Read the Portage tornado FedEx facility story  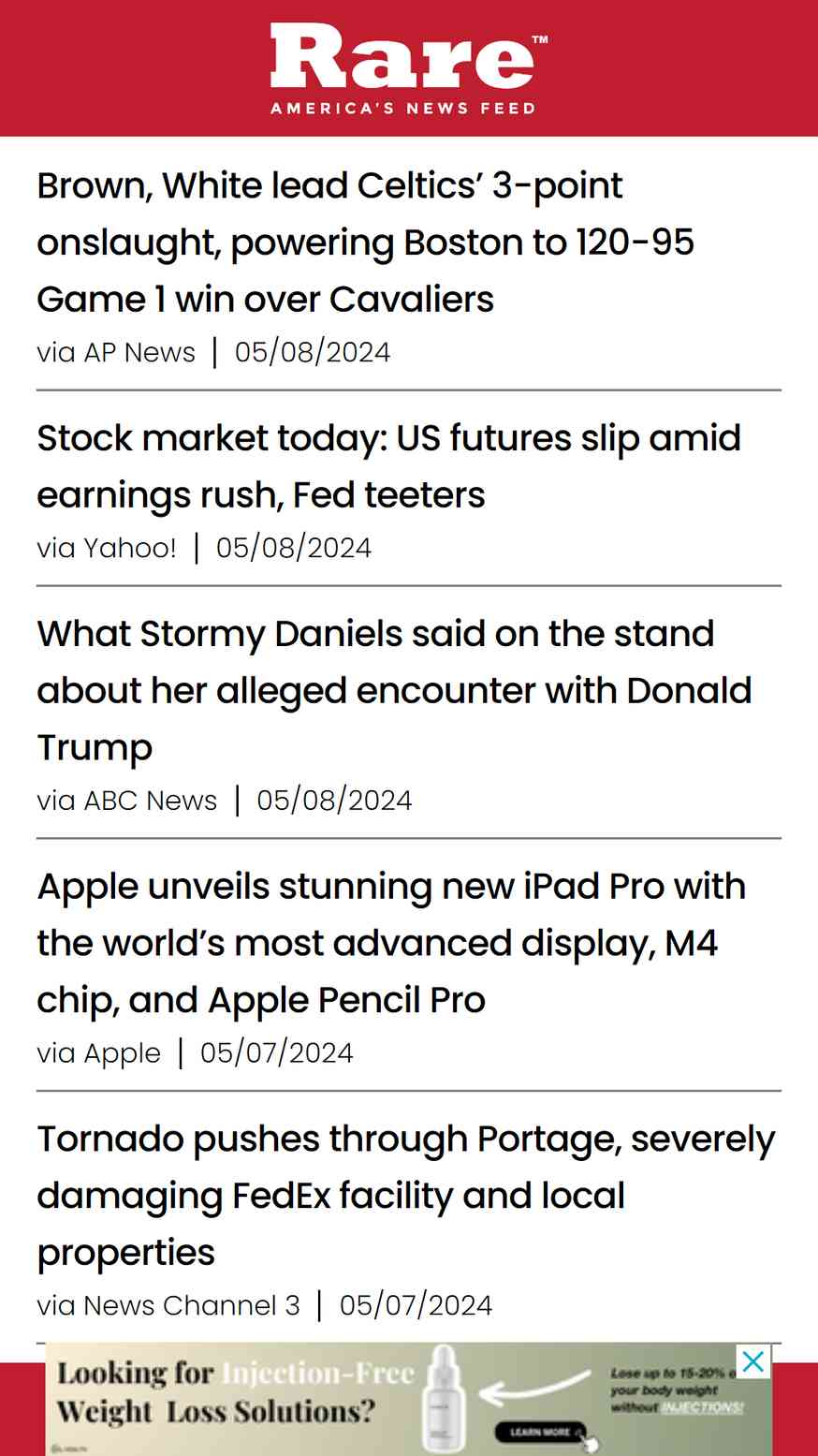click(x=406, y=1196)
